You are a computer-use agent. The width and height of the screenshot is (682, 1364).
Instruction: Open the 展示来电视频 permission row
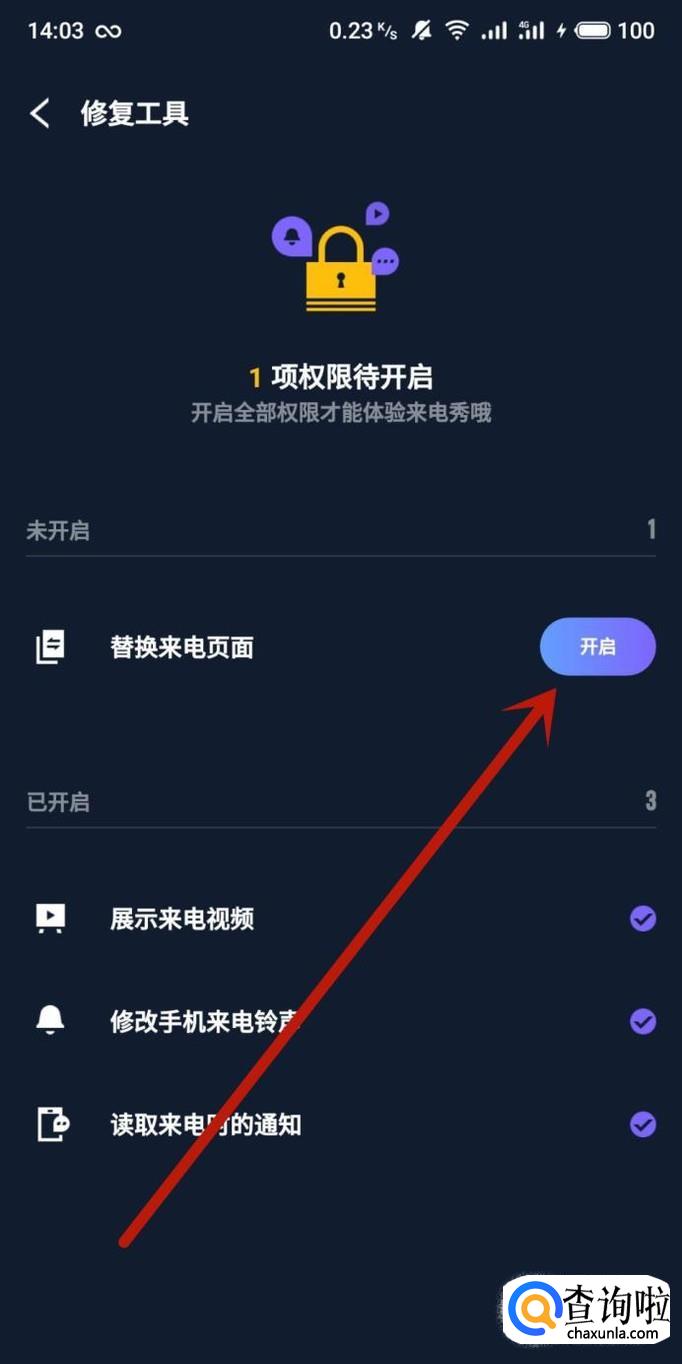[182, 919]
